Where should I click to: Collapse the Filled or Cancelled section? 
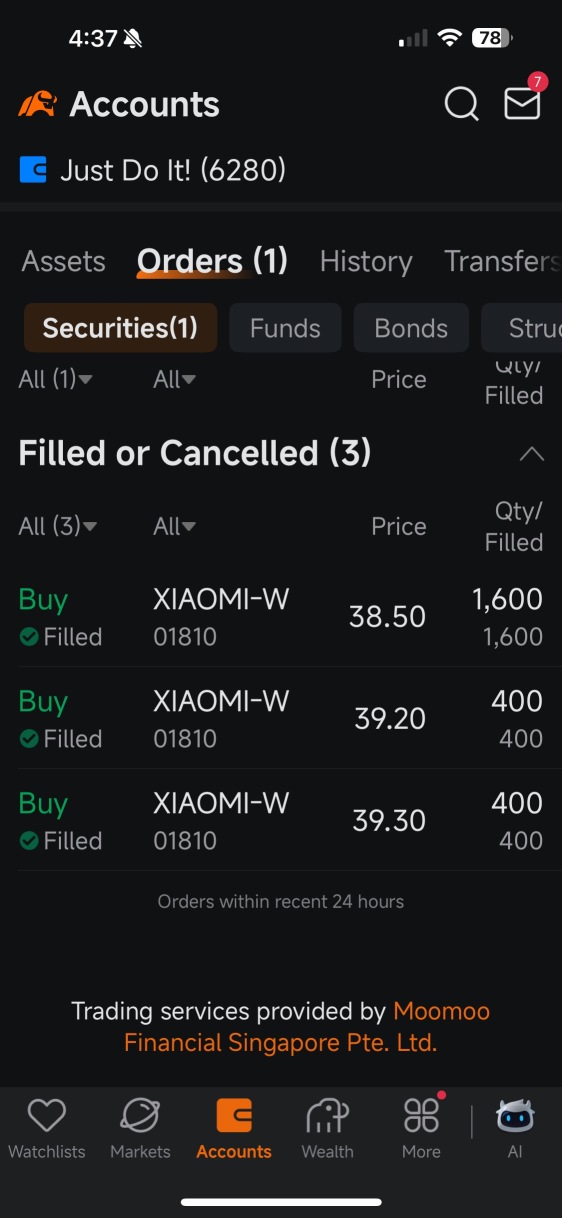(532, 454)
